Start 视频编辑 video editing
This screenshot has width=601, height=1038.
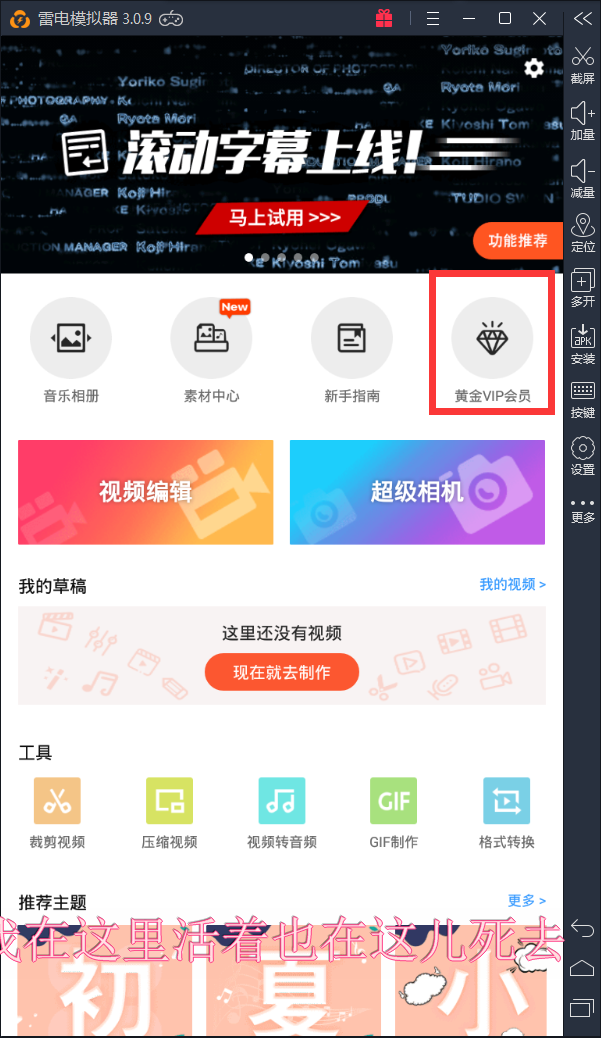(x=146, y=492)
